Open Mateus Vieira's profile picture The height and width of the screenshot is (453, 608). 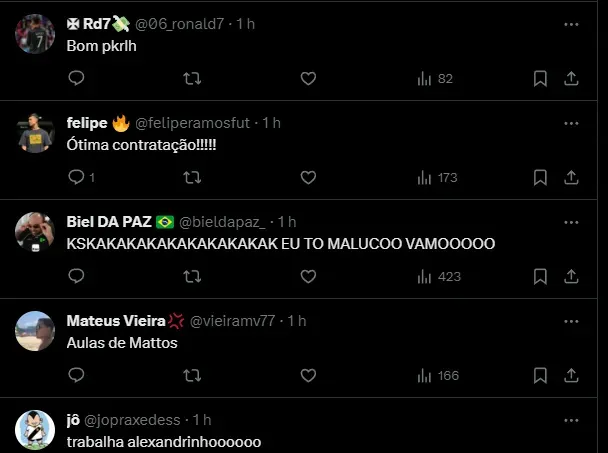click(x=35, y=331)
